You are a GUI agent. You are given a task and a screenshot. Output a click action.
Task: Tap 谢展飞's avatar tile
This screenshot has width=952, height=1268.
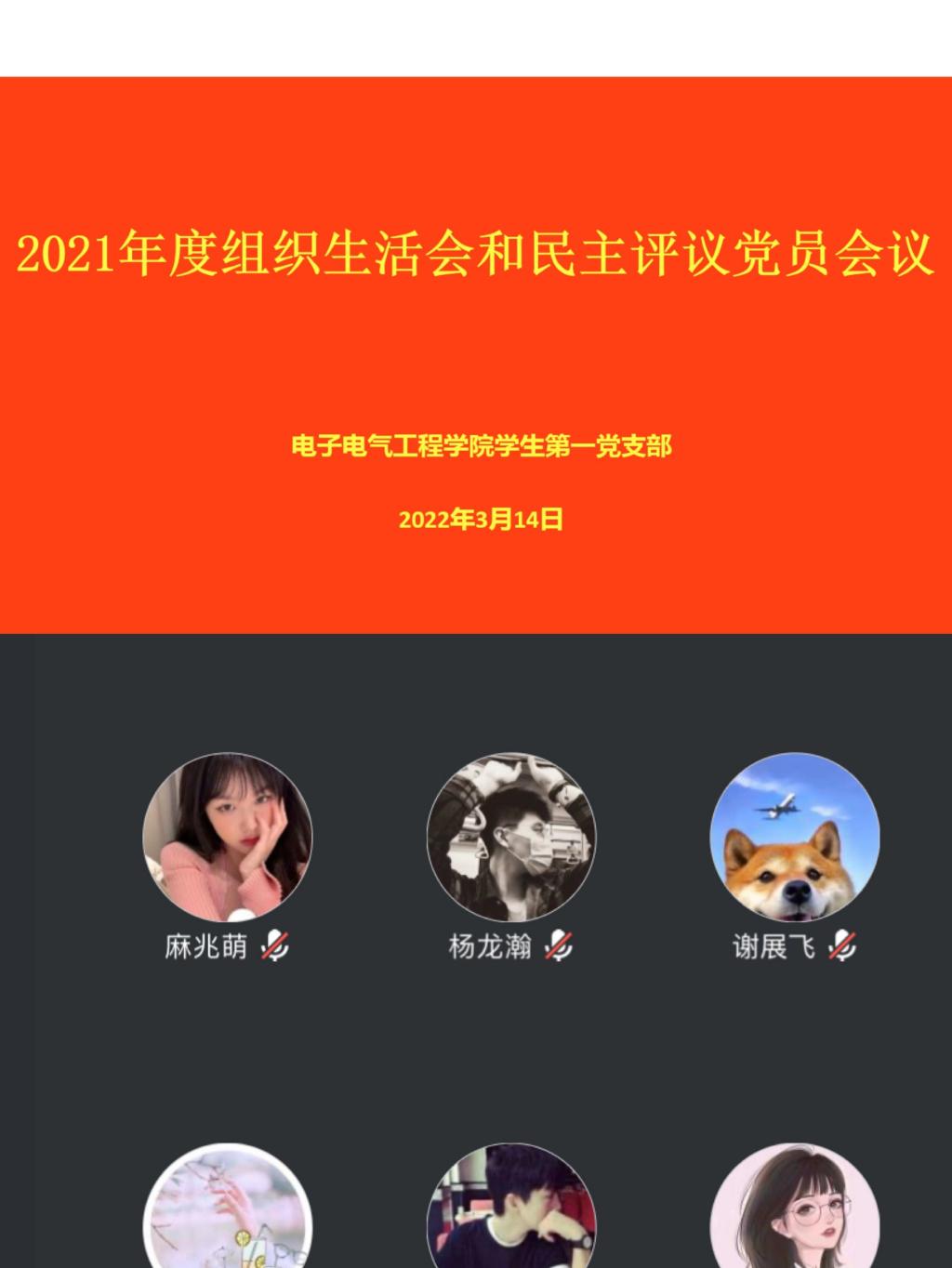(x=795, y=839)
